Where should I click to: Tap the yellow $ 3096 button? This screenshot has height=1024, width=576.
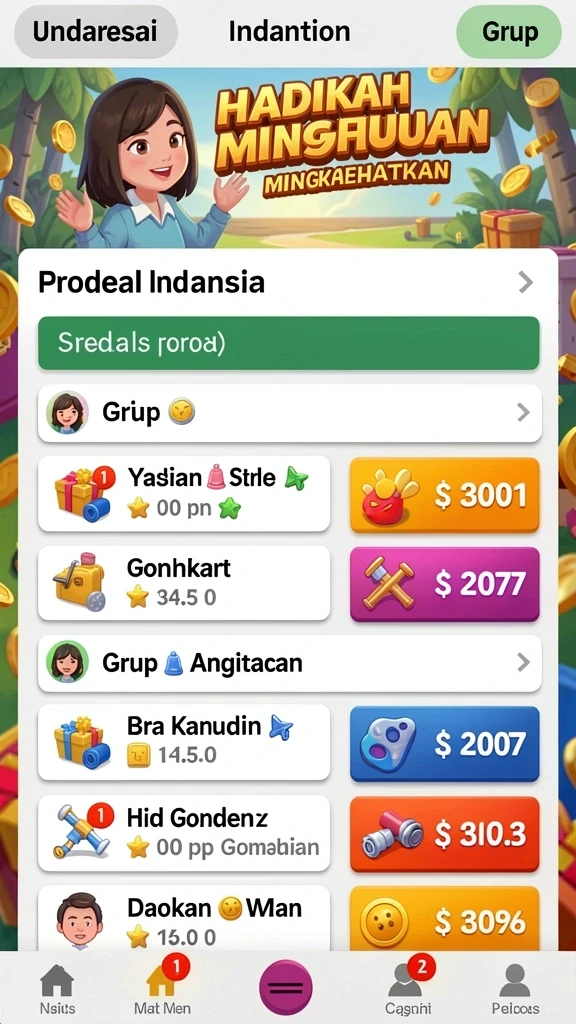(445, 919)
